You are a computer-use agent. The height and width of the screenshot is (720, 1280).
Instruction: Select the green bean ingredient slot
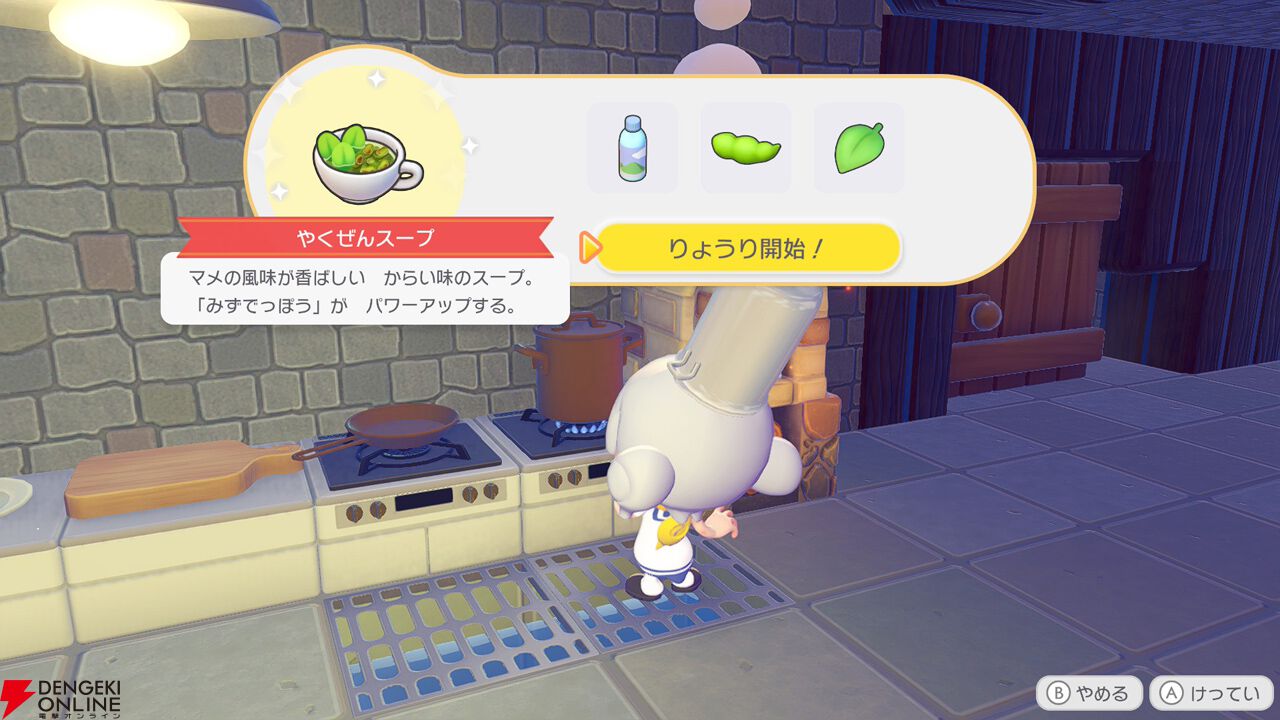click(x=745, y=148)
